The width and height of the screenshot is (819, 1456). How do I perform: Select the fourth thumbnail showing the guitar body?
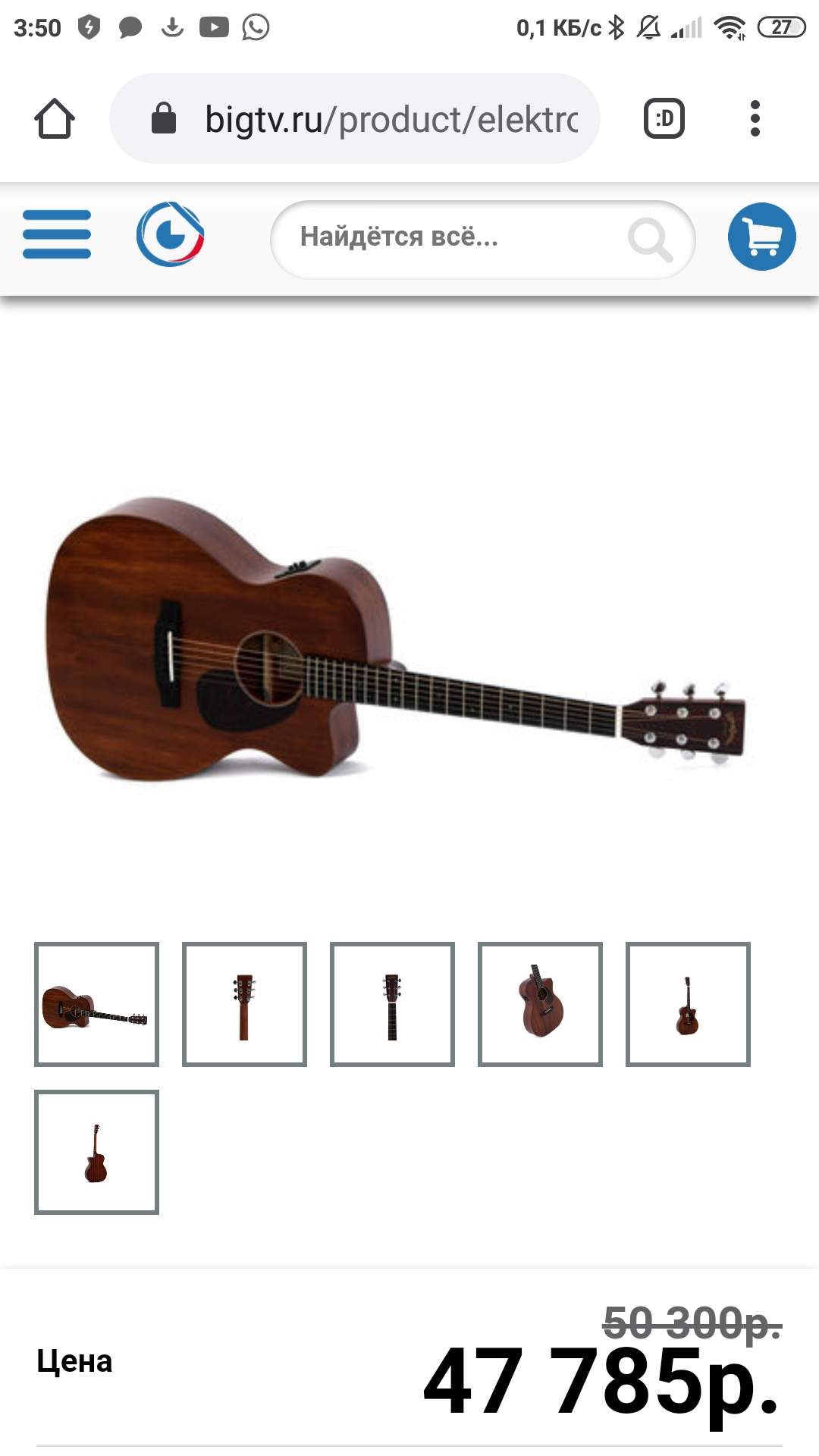coord(540,1004)
